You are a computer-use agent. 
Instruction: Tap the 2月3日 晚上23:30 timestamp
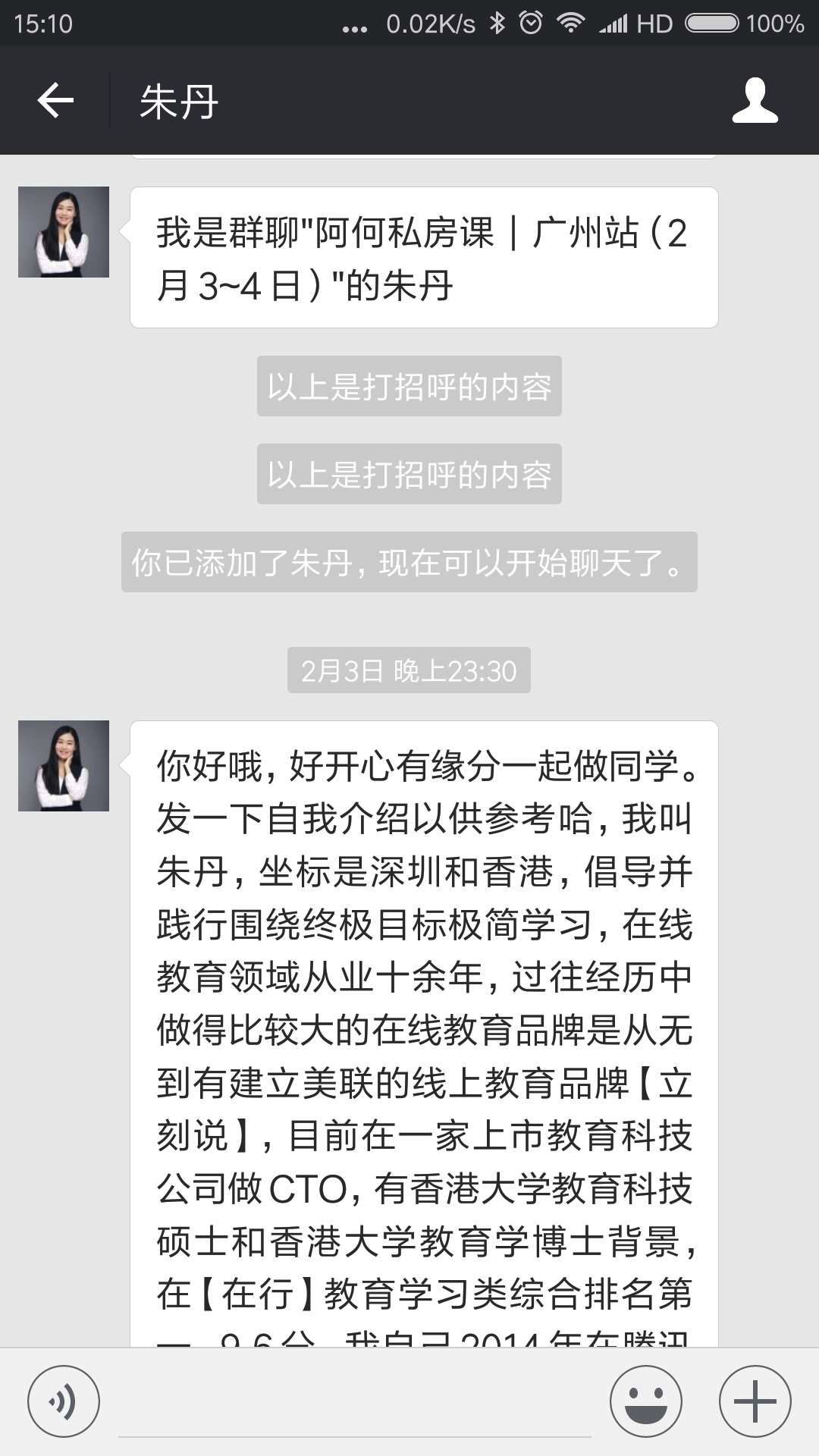(409, 669)
